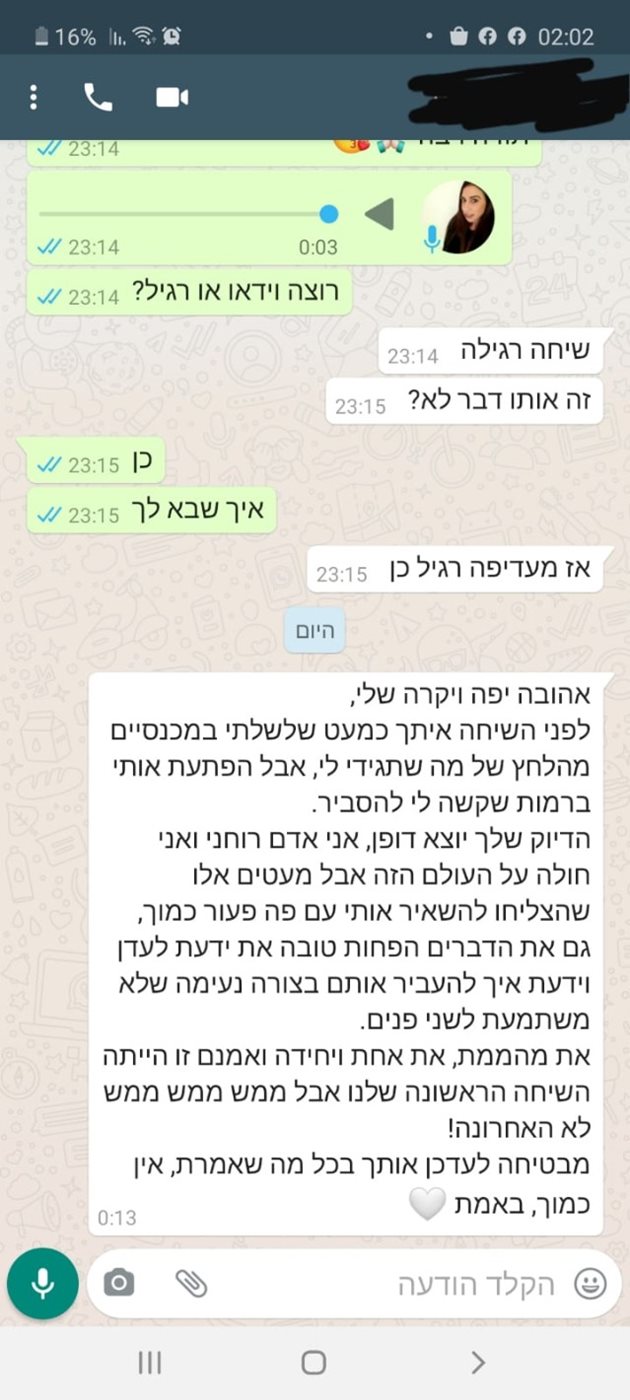Open the emoji picker
Viewport: 630px width, 1400px height.
(x=590, y=1283)
